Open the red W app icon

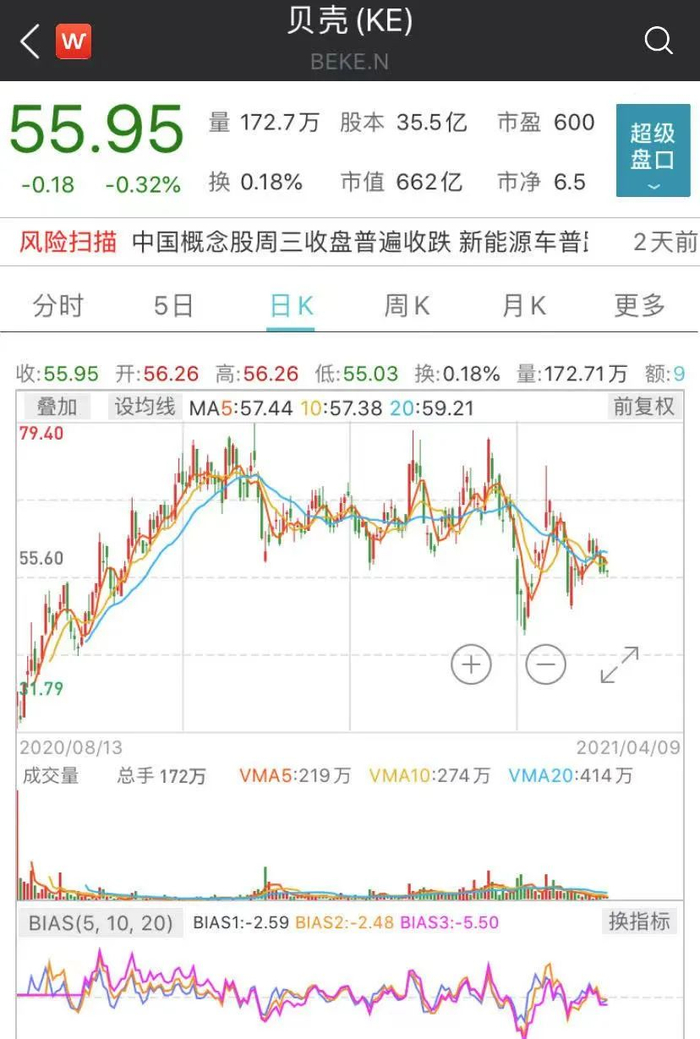[74, 42]
